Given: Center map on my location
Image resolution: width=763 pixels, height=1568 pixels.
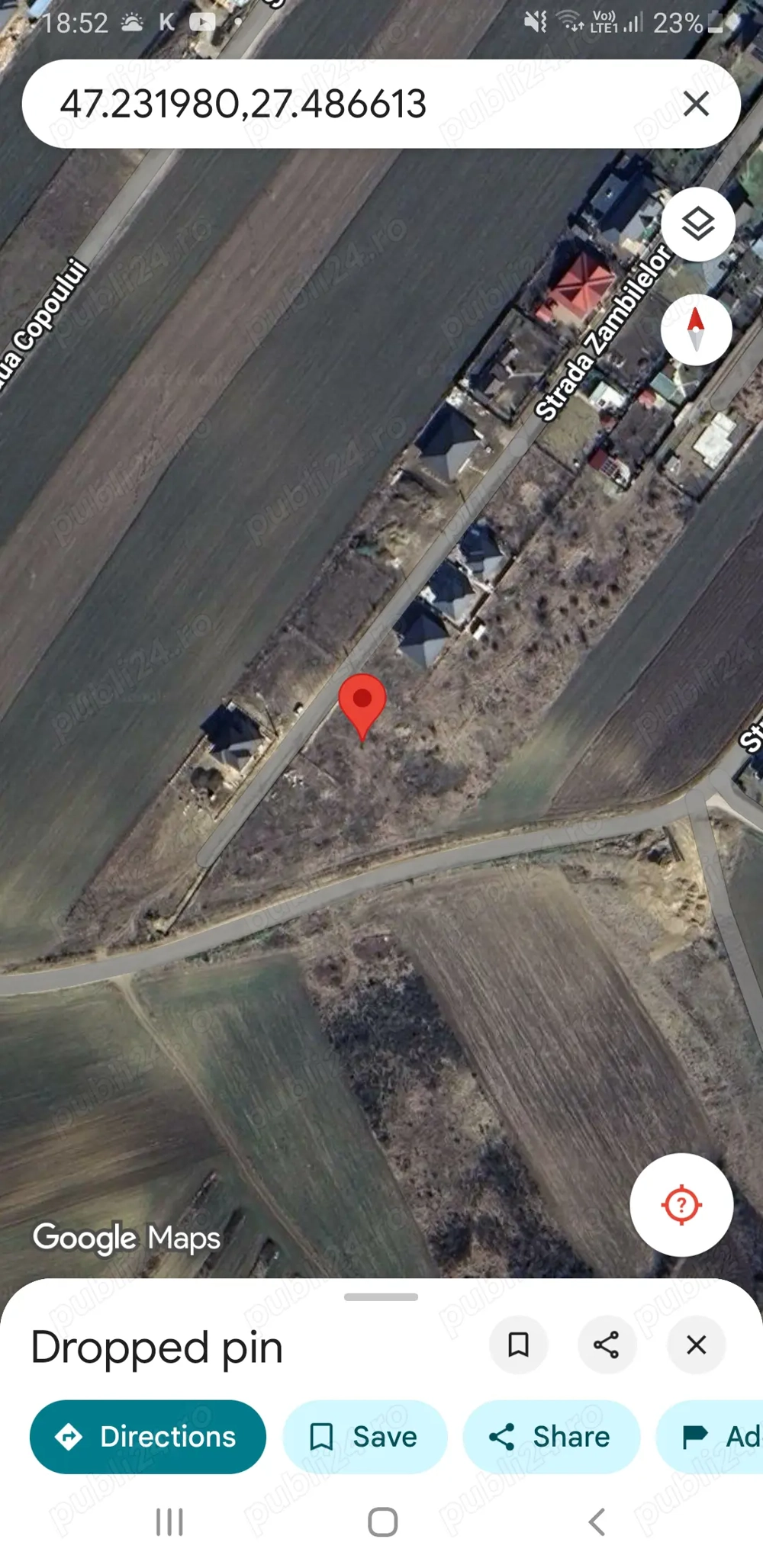Looking at the screenshot, I should 681,1206.
